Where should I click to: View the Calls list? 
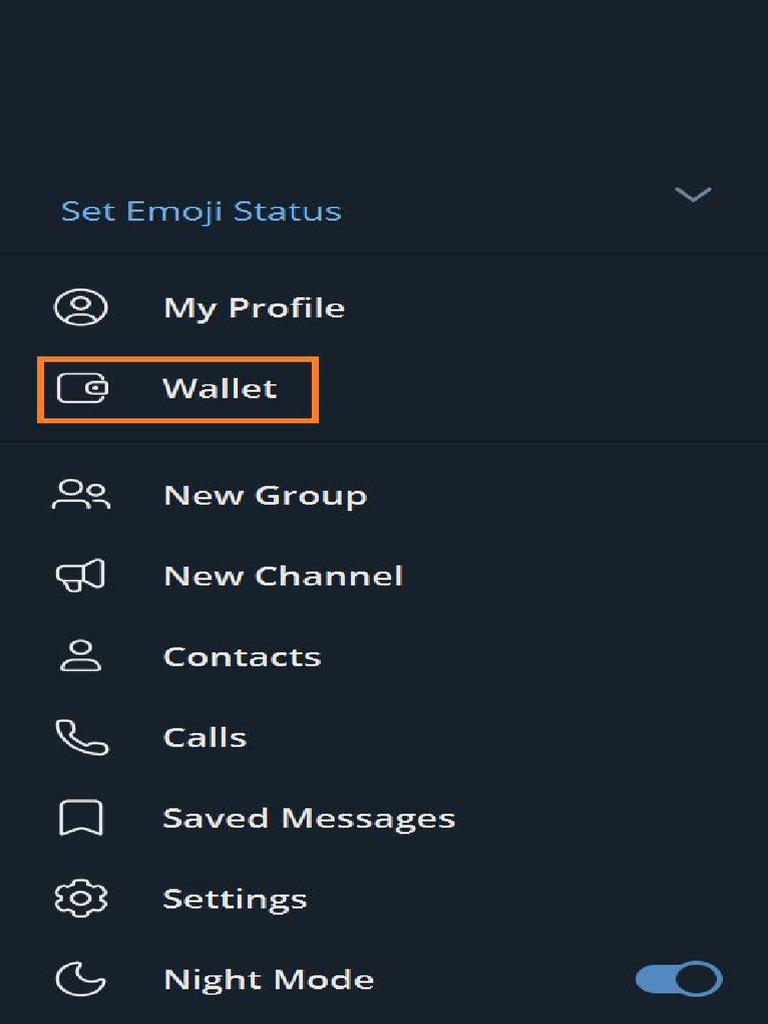coord(204,738)
